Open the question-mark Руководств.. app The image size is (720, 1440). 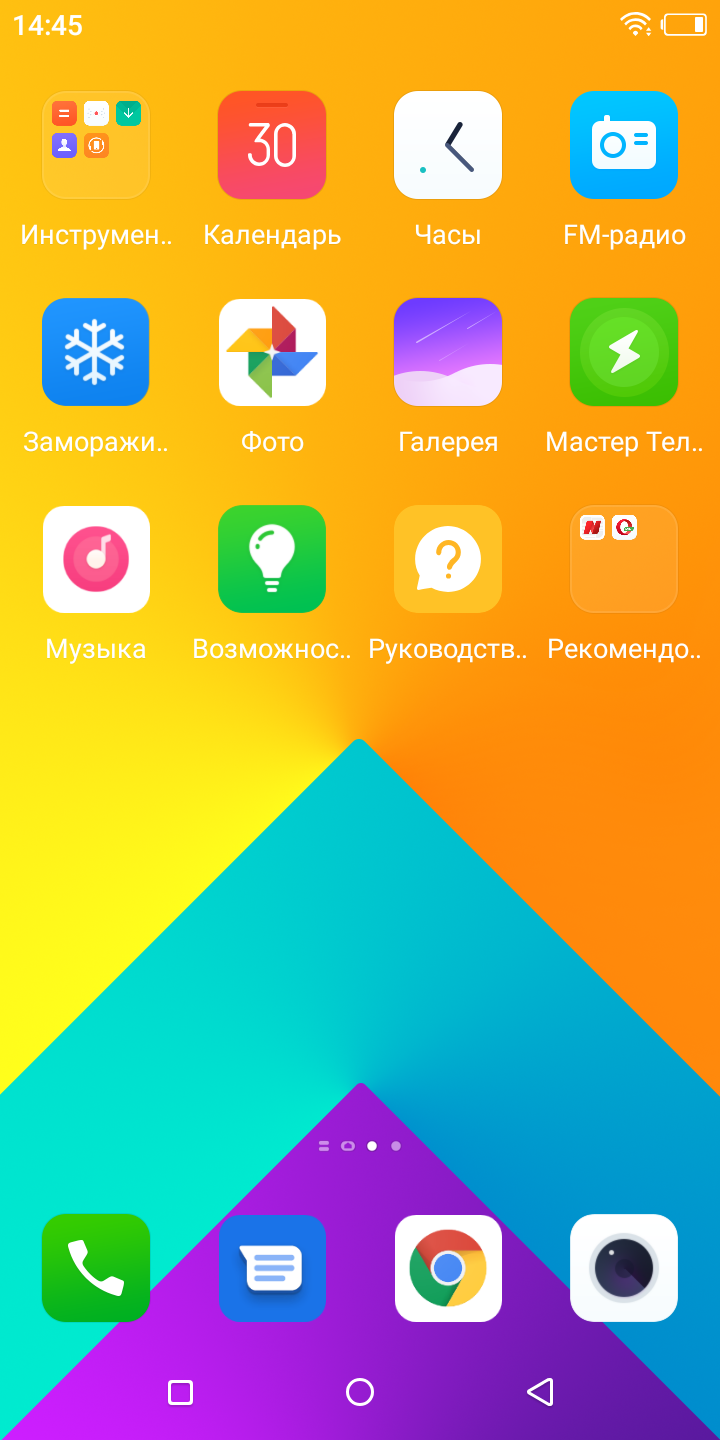point(448,559)
